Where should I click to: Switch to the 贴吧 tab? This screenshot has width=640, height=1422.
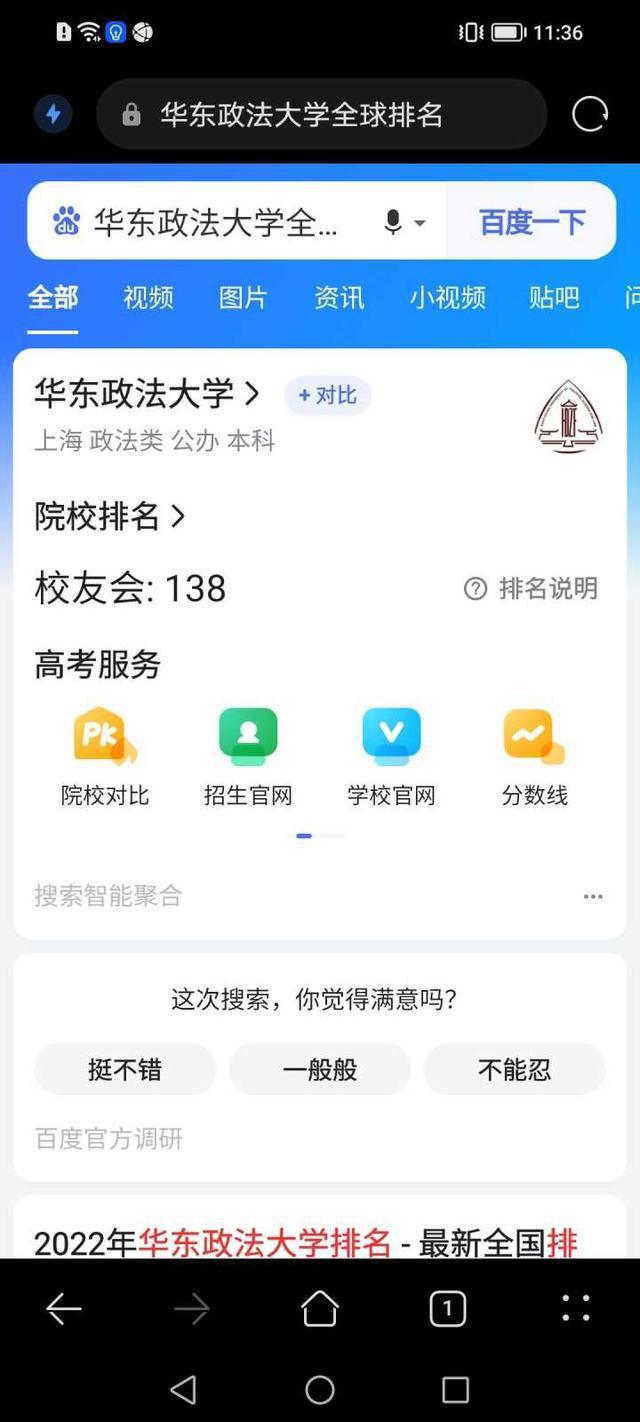[554, 297]
